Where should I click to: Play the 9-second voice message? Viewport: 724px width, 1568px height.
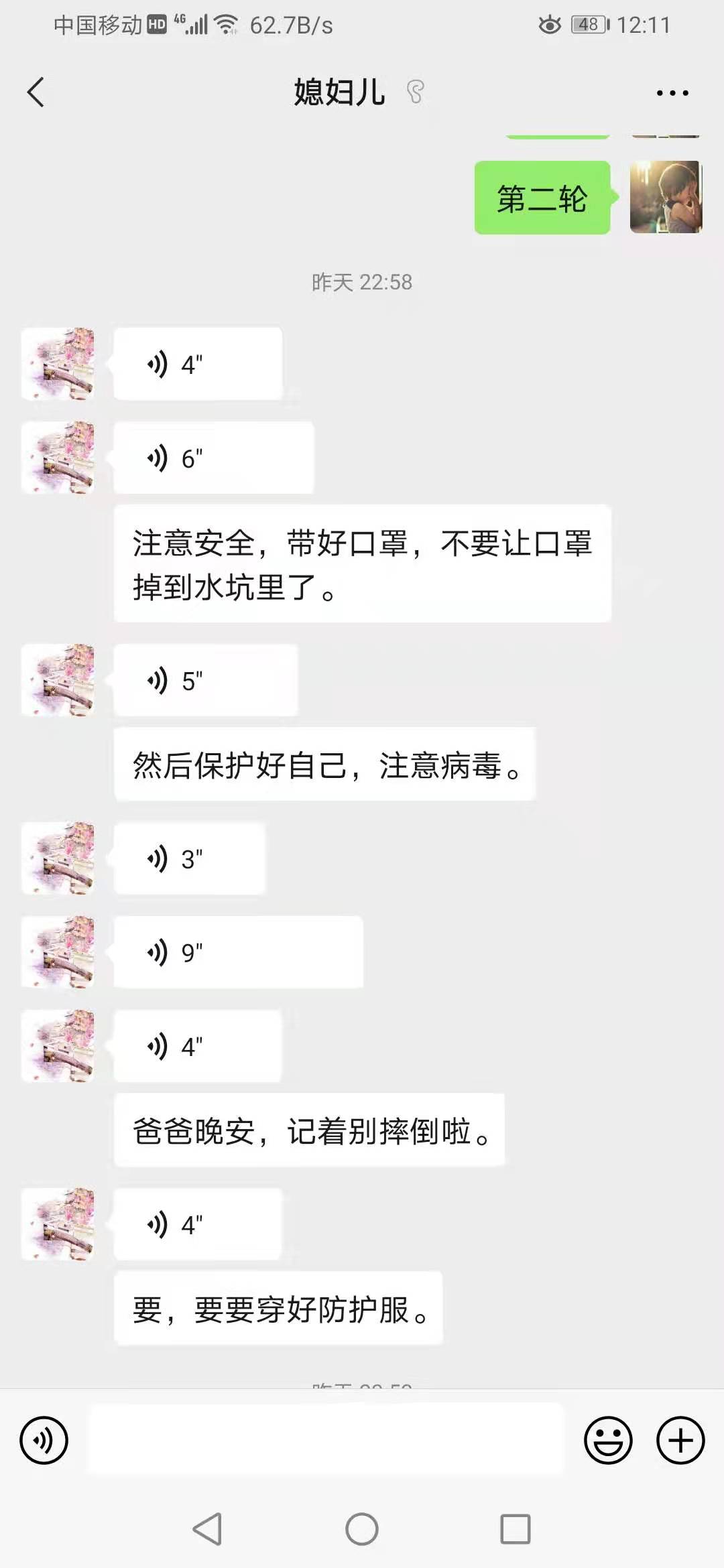pyautogui.click(x=238, y=952)
